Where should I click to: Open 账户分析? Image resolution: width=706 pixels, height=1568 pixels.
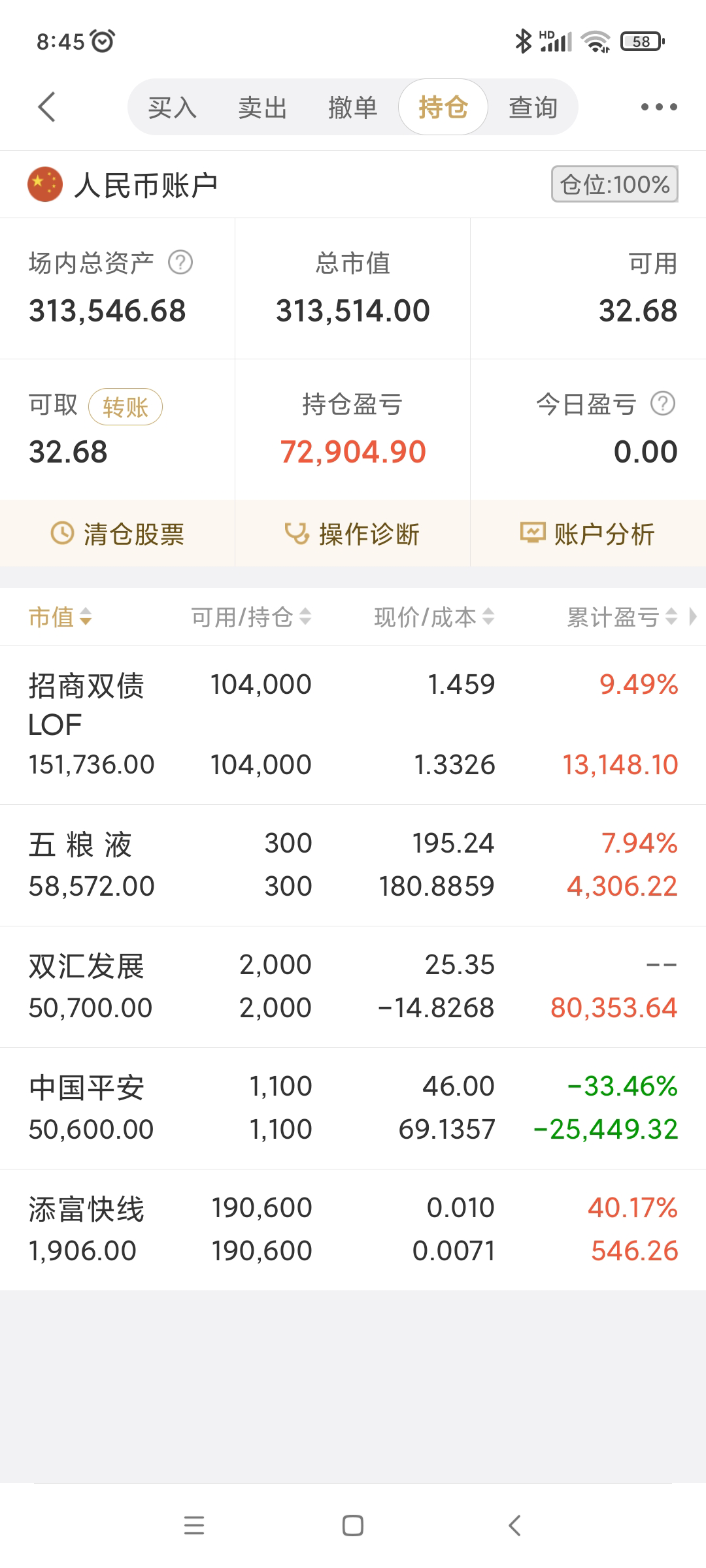tap(588, 534)
